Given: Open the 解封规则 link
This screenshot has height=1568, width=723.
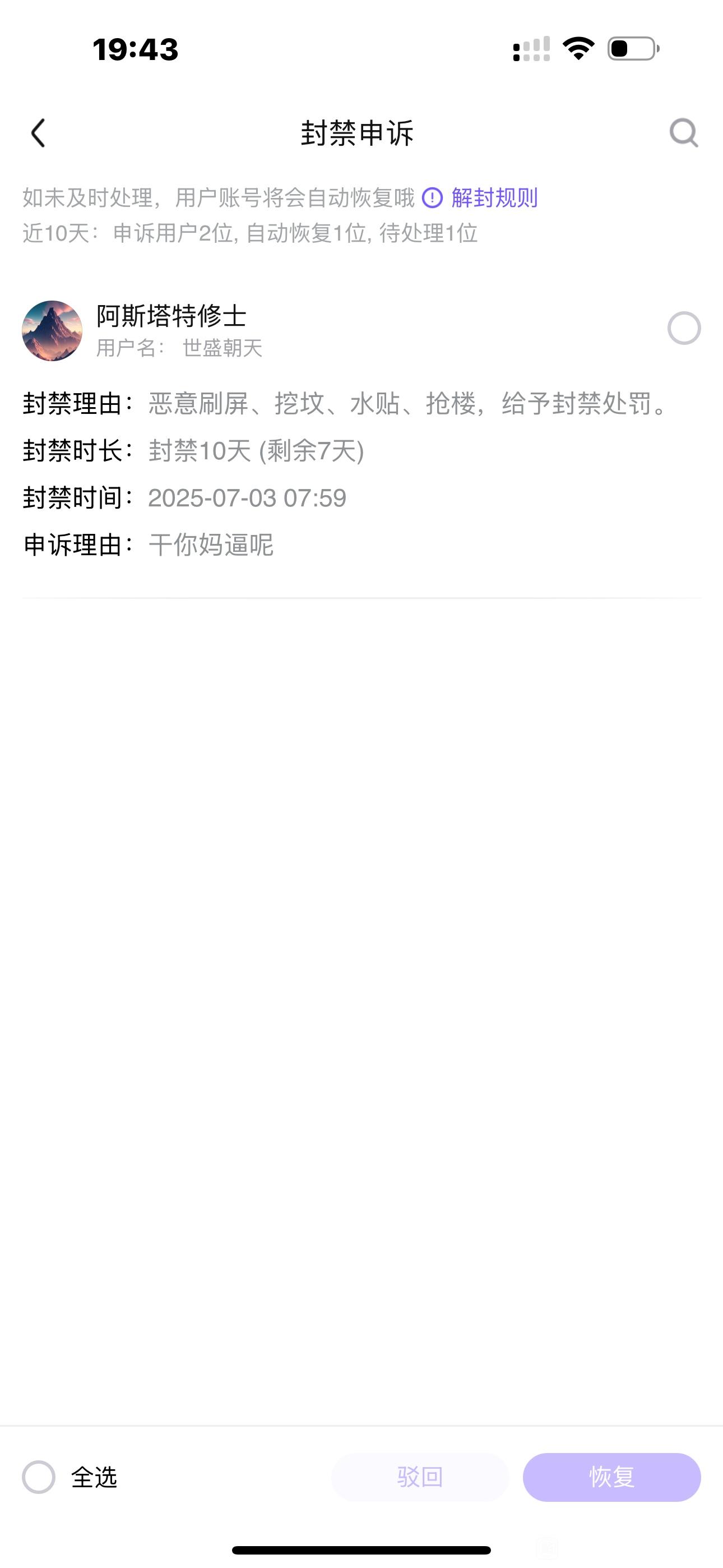Looking at the screenshot, I should (x=494, y=198).
